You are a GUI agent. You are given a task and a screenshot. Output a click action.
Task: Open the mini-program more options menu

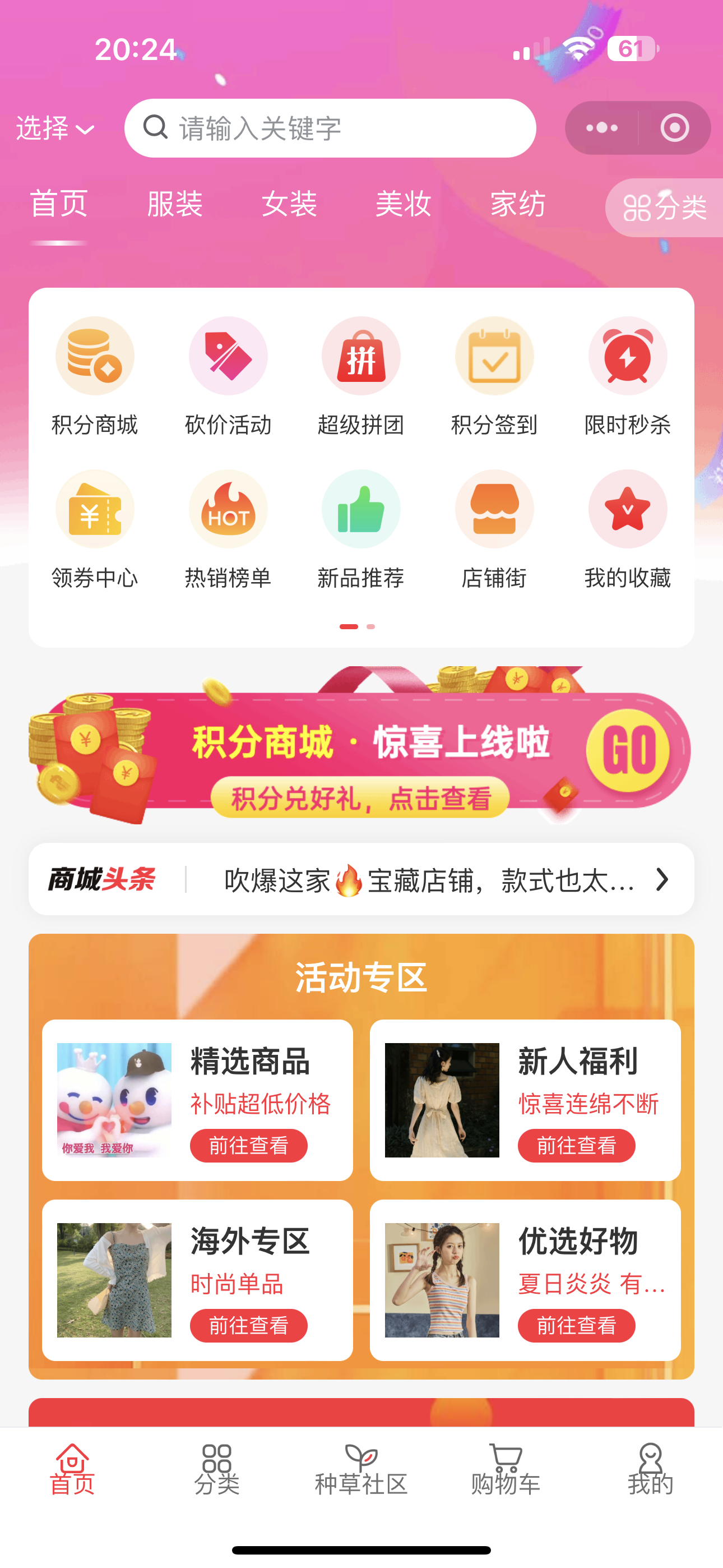[601, 128]
